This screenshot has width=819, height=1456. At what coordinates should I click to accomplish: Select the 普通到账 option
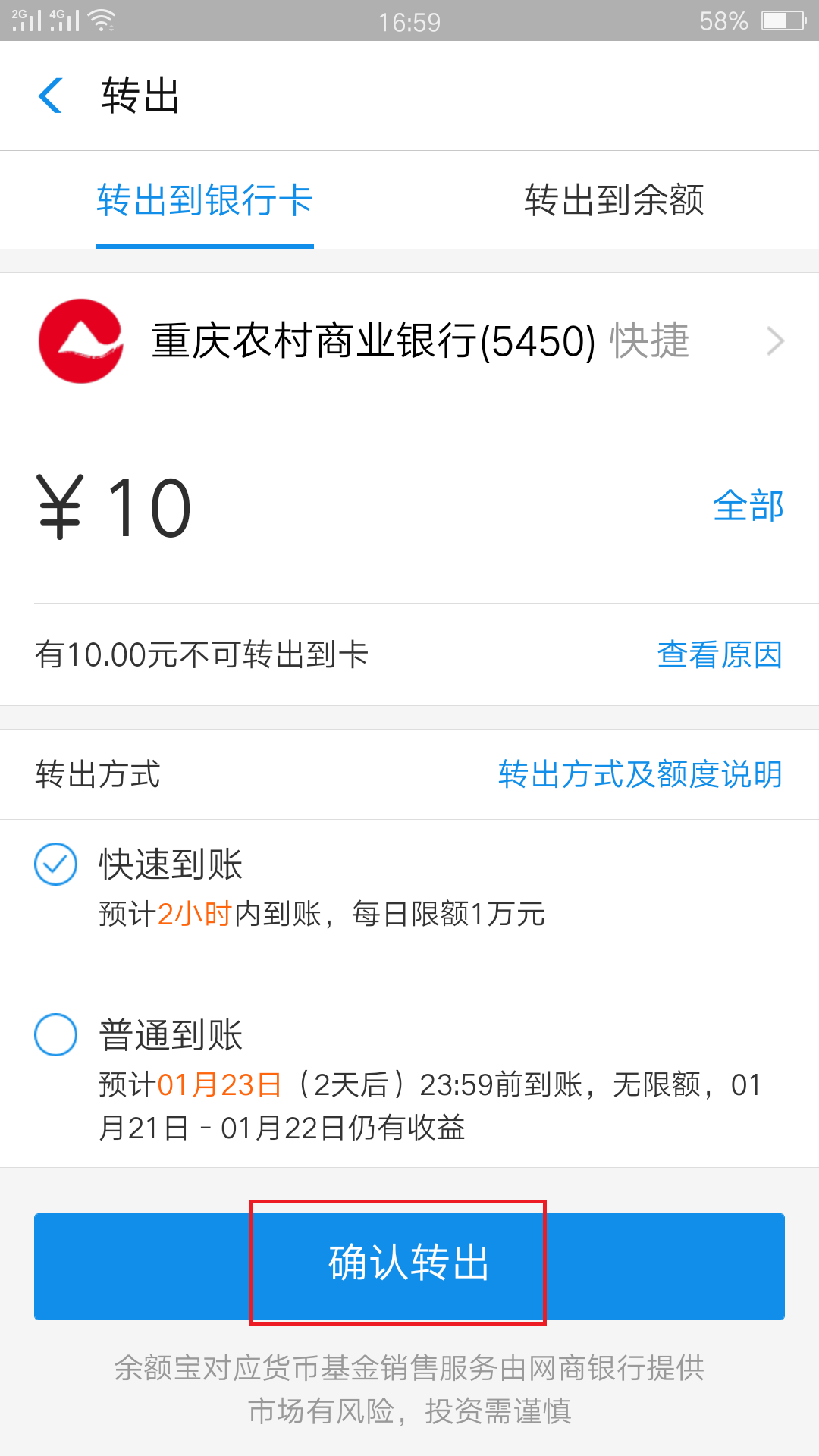[x=56, y=1035]
